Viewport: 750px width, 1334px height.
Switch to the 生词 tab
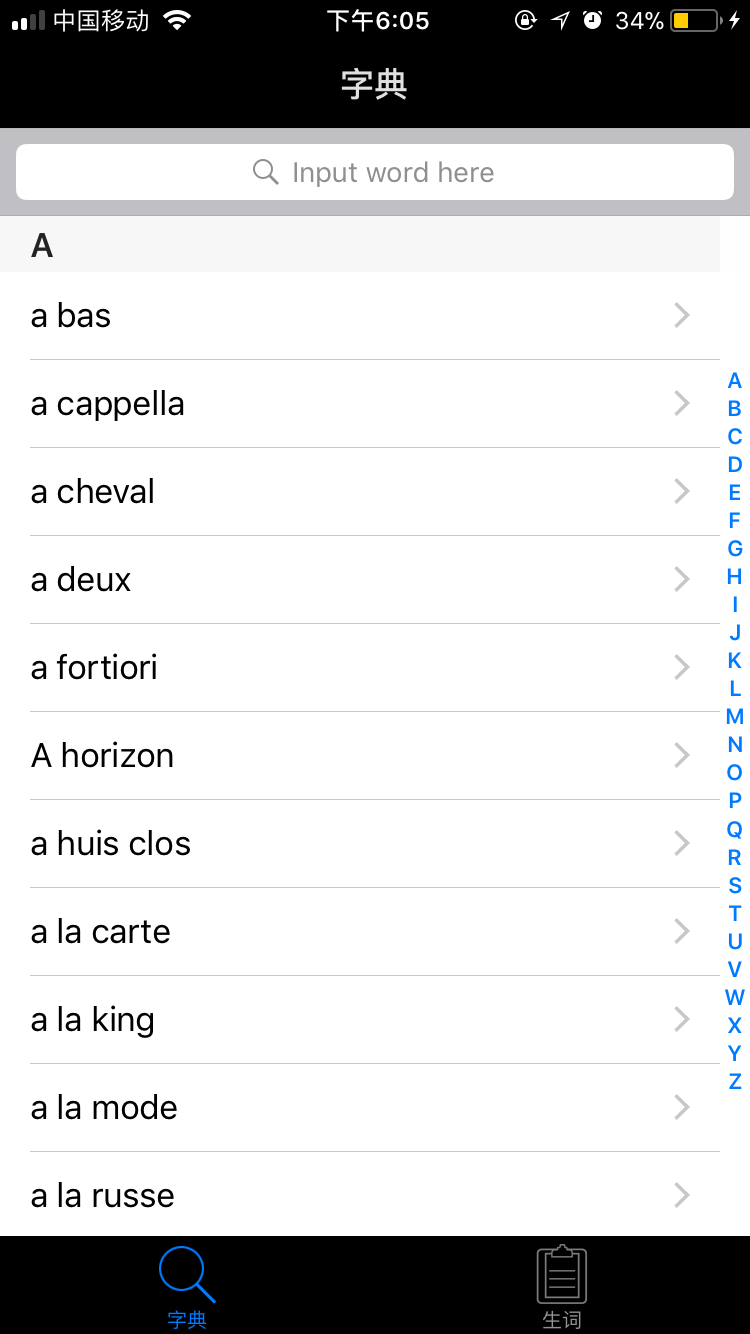561,1286
